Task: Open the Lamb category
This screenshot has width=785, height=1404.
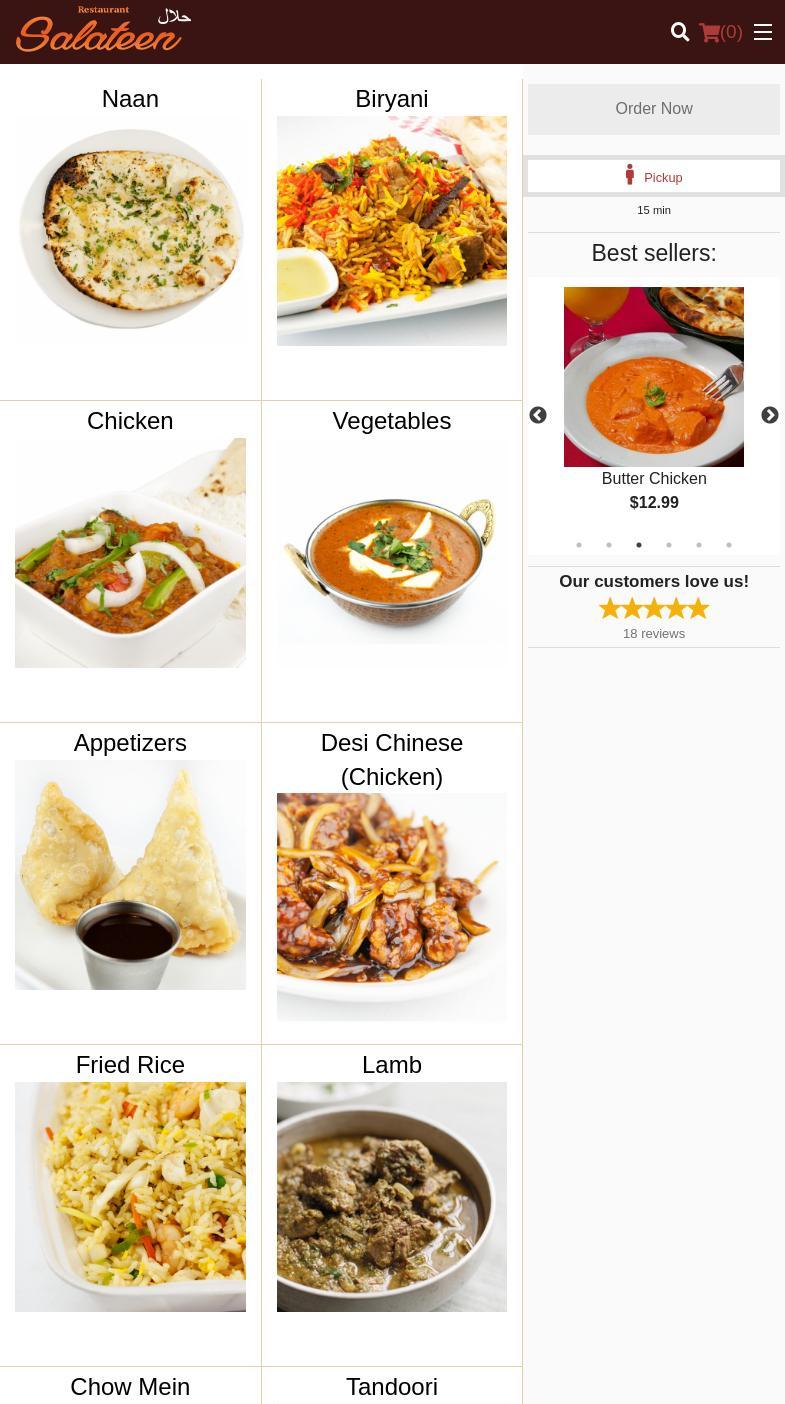Action: (x=391, y=1196)
